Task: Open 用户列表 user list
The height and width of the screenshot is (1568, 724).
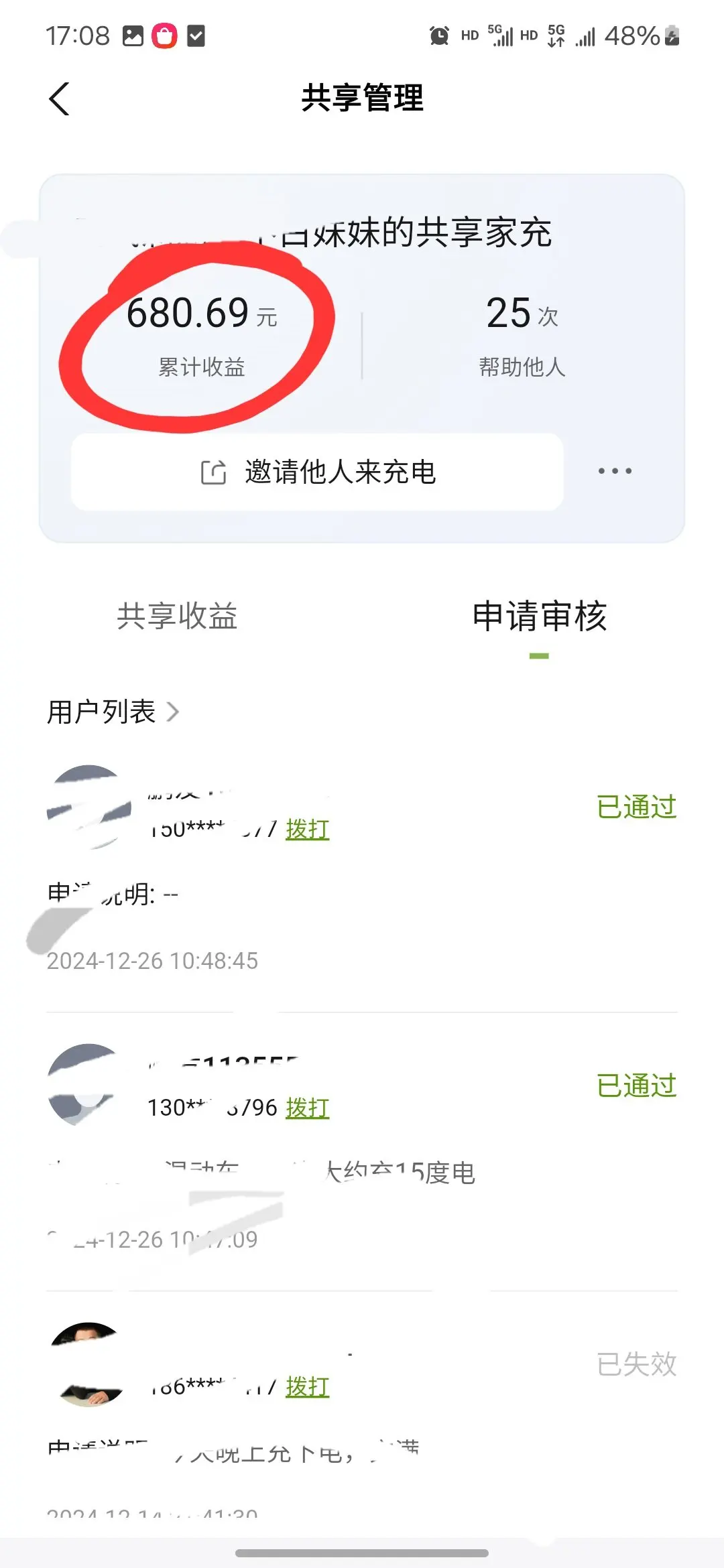Action: [113, 712]
